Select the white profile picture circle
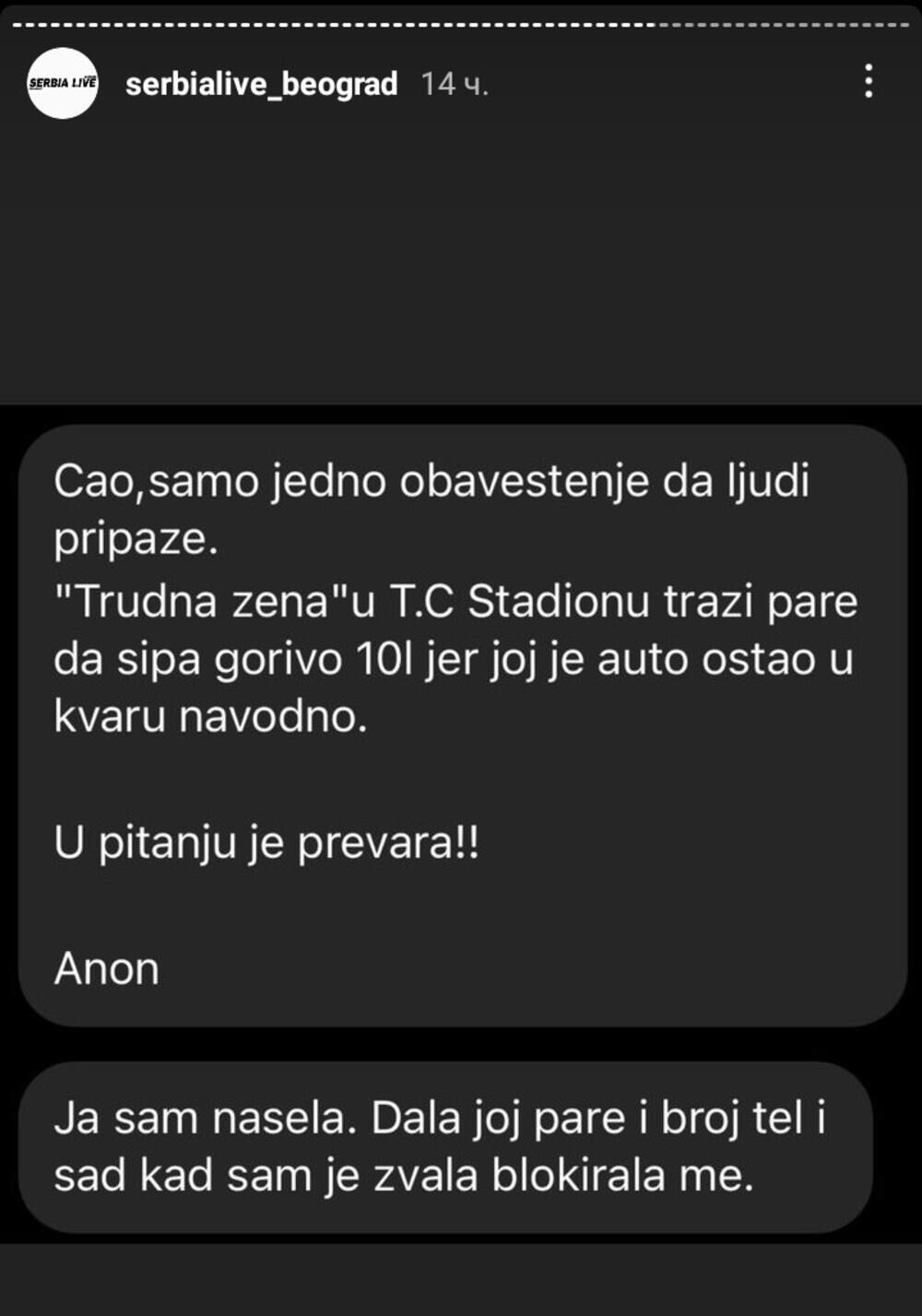The image size is (922, 1316). (65, 84)
